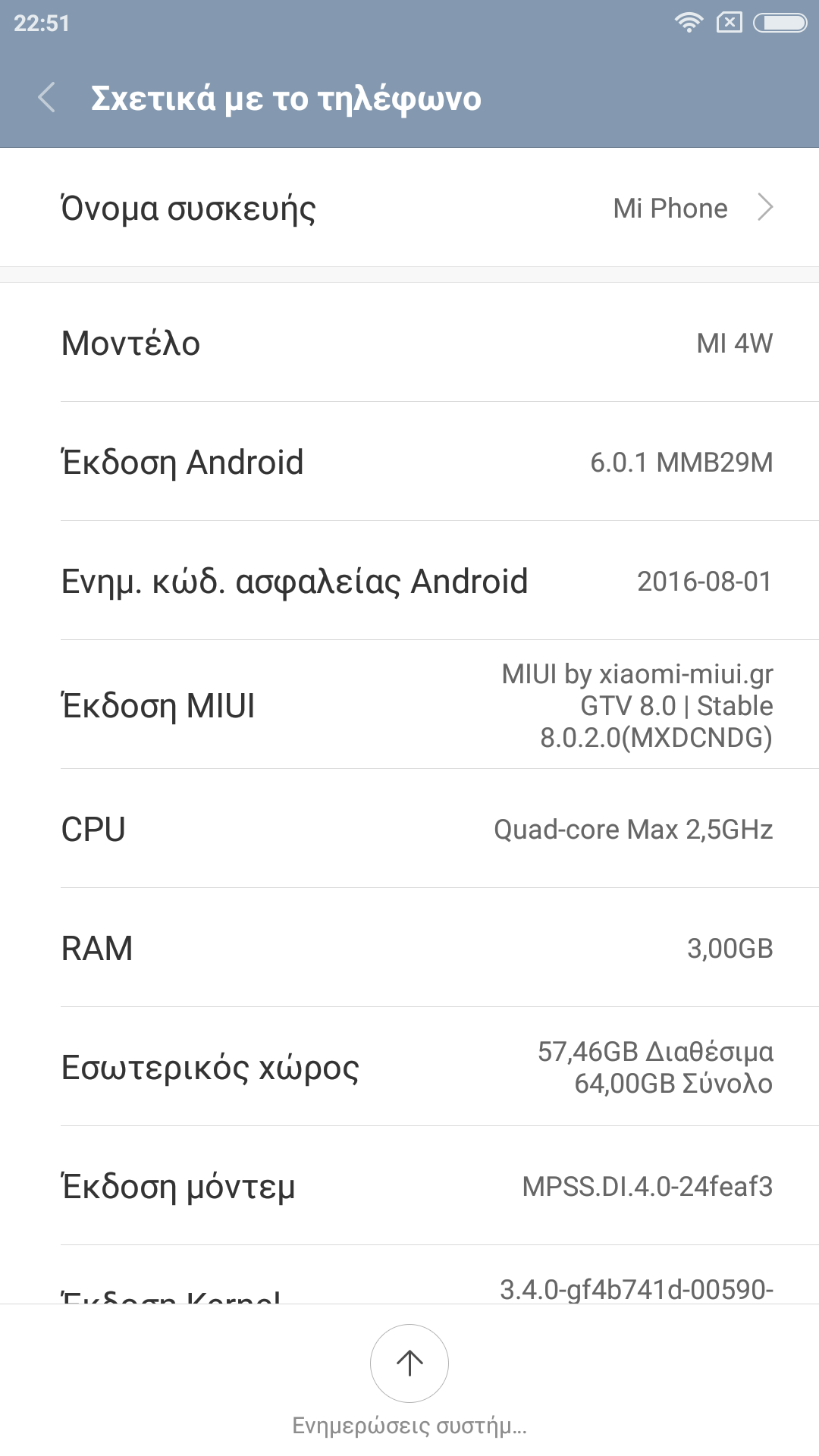
Task: Open Ενημερώσεις συστήματος system updates
Action: point(409,1365)
